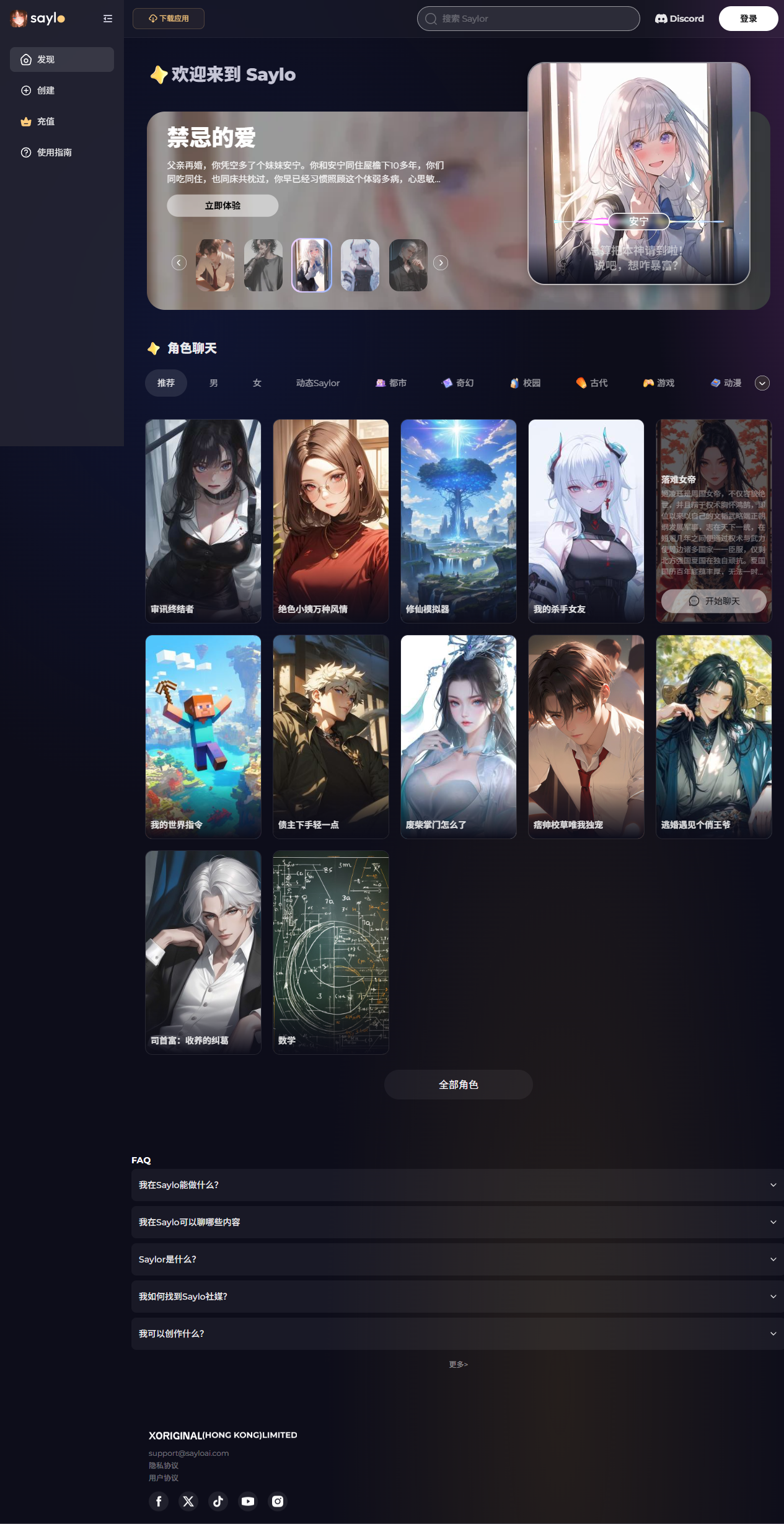Tap 立即体验 on the banner

coord(222,206)
